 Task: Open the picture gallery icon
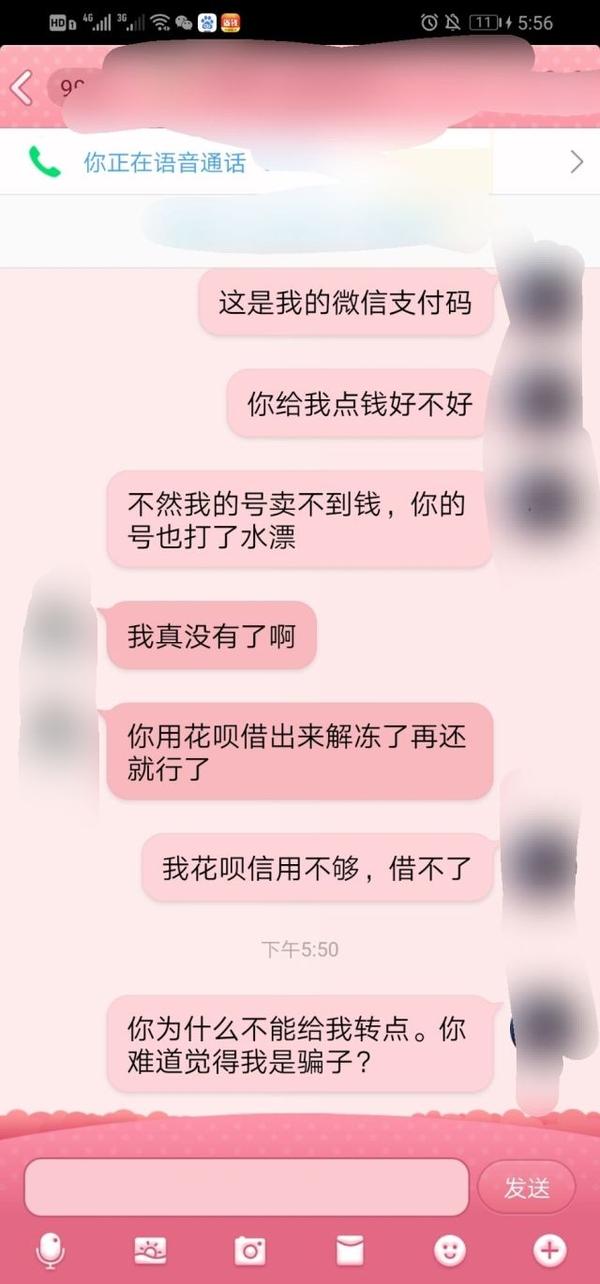point(150,1250)
